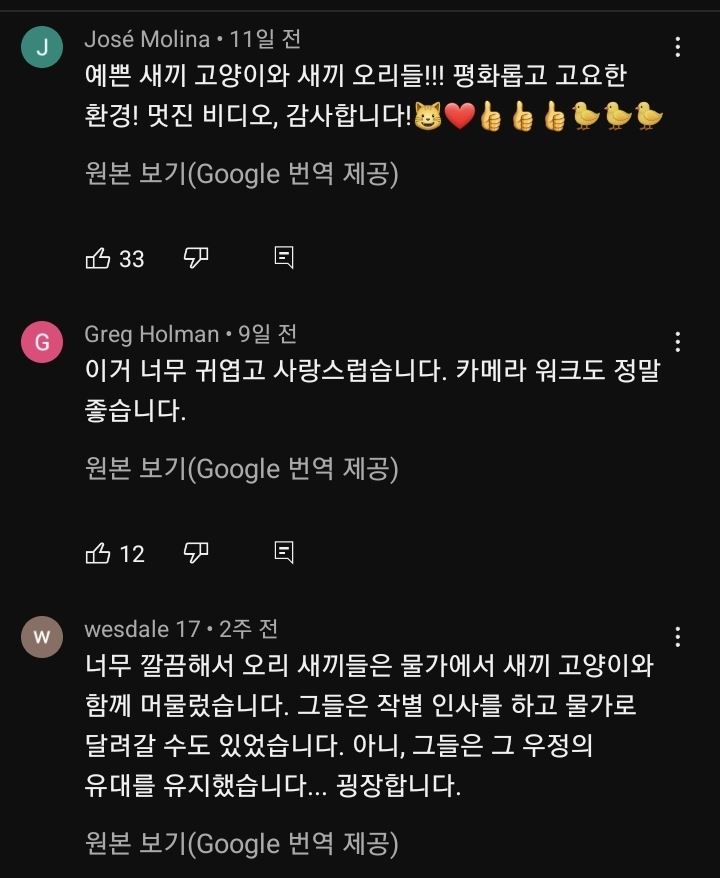720x878 pixels.
Task: Open overflow menu on José Molina's comment
Action: (x=678, y=47)
